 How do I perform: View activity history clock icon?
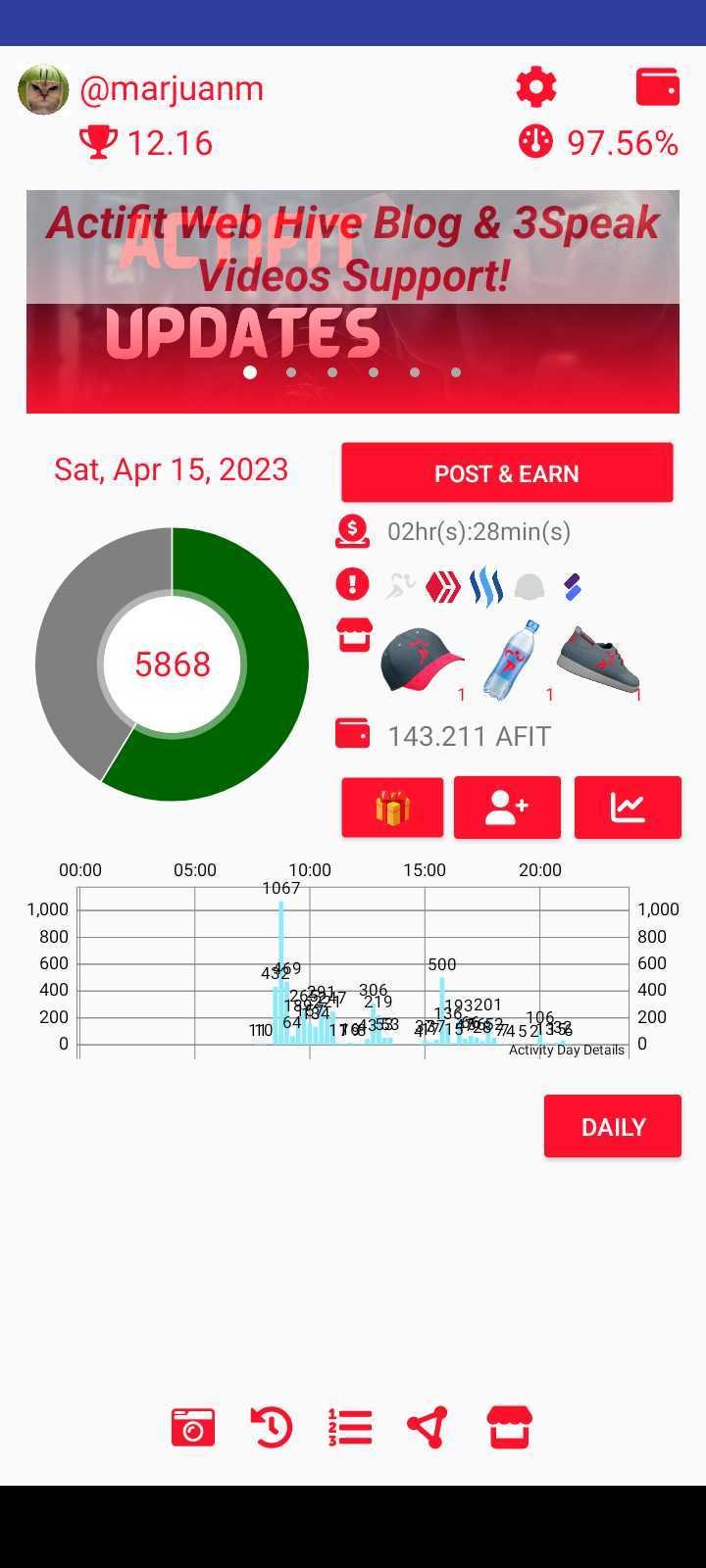click(272, 1428)
